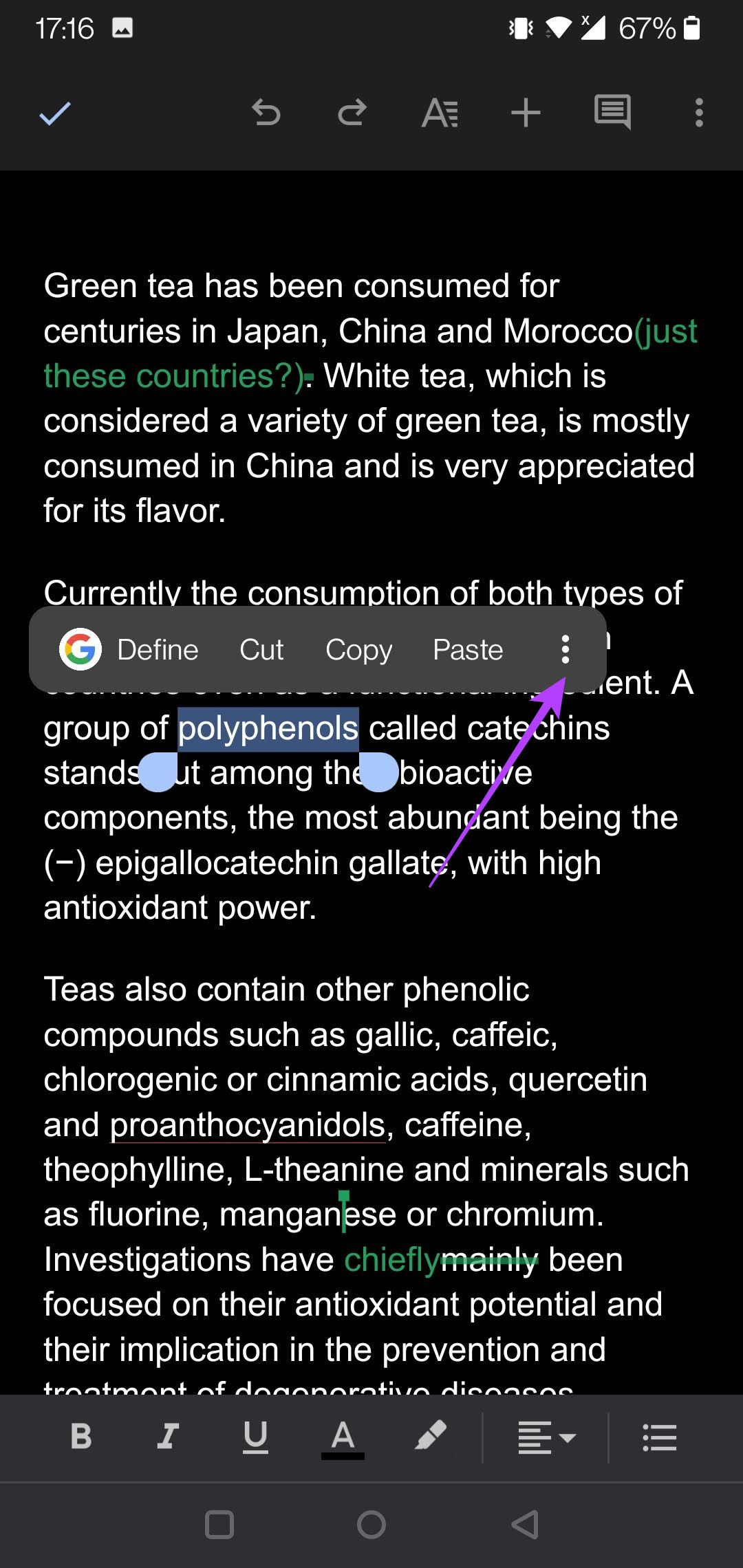This screenshot has width=743, height=1568.
Task: Tap the checkmark to finish editing
Action: coord(55,113)
